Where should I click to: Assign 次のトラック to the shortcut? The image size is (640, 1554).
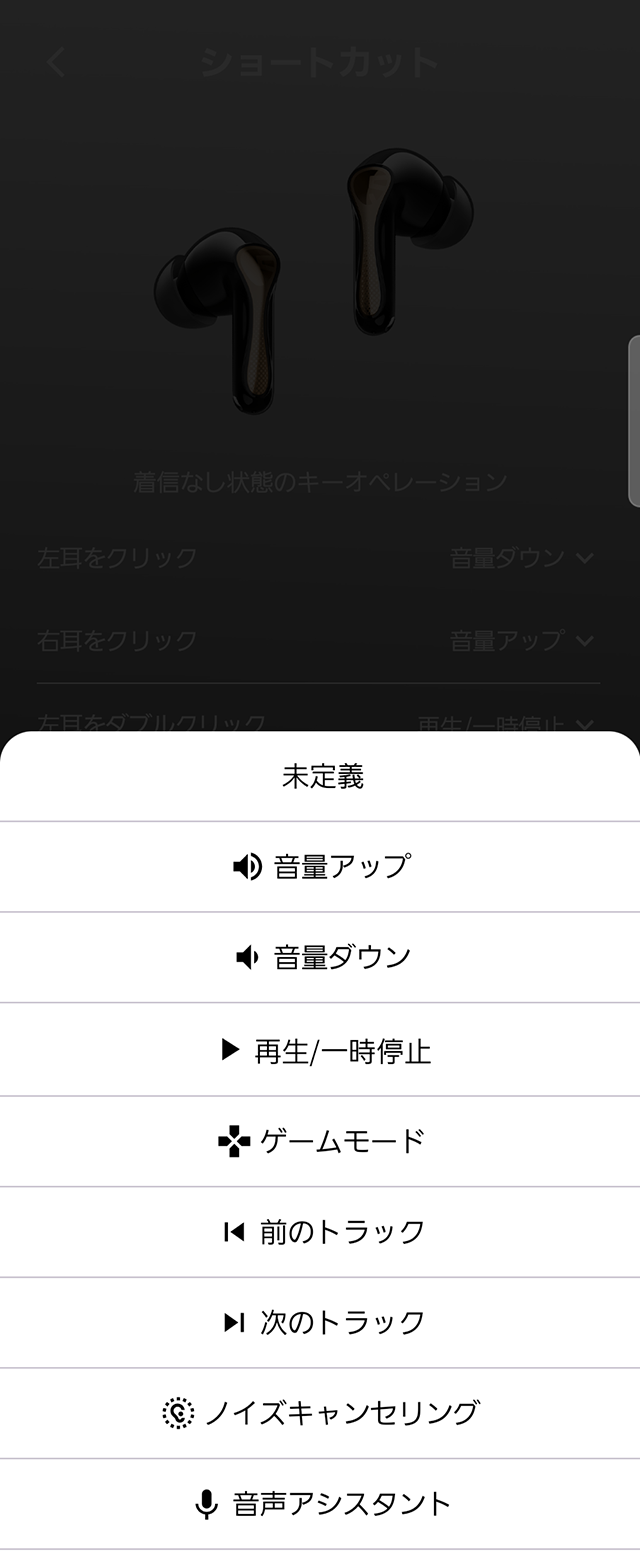322,1323
